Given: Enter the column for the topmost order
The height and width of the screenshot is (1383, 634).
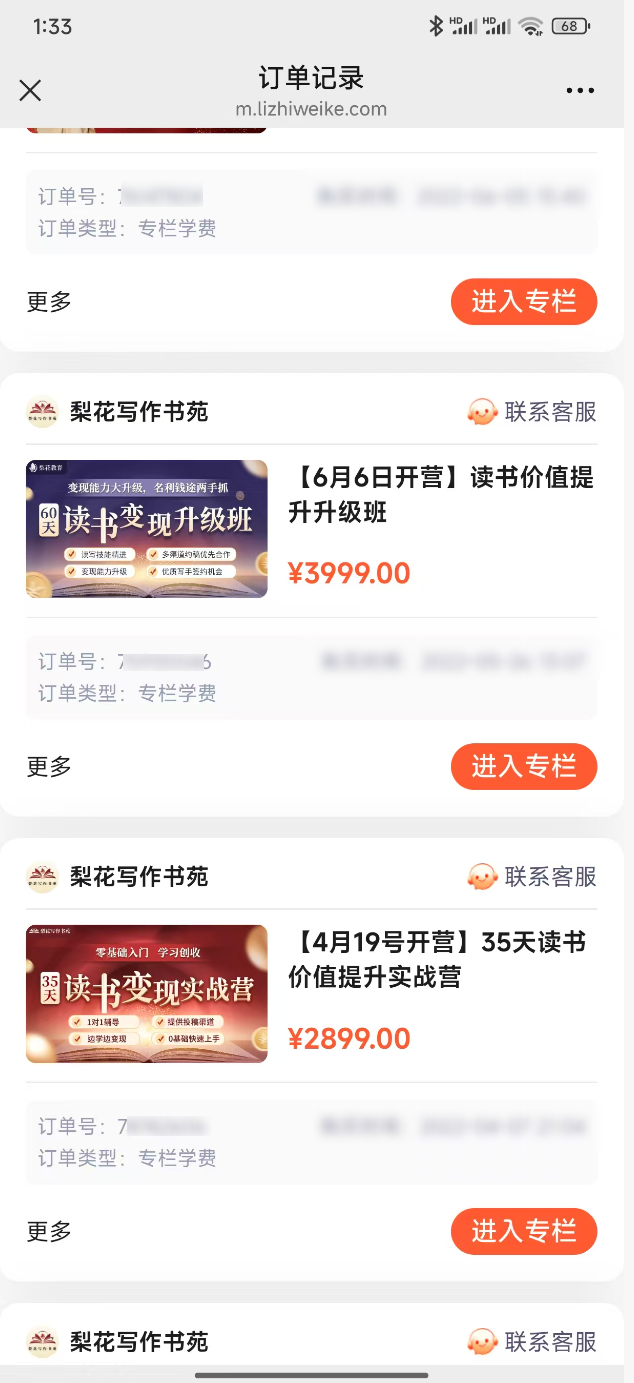Looking at the screenshot, I should [x=523, y=302].
